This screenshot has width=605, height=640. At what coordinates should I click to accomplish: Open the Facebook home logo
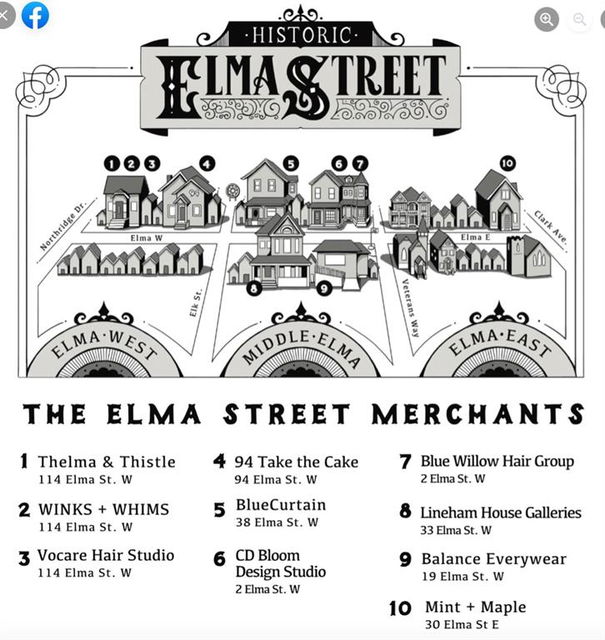(x=35, y=17)
